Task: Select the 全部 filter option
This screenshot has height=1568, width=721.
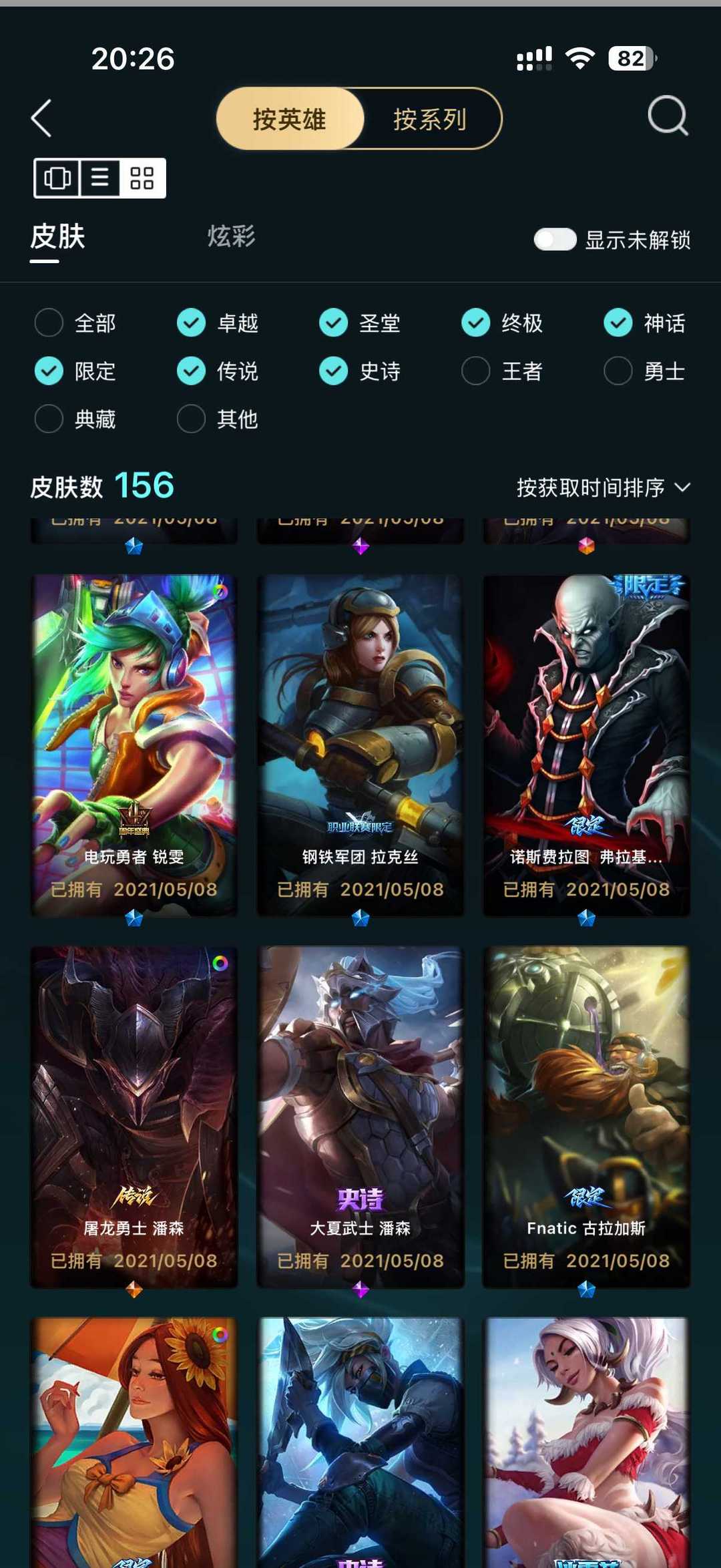Action: click(49, 323)
